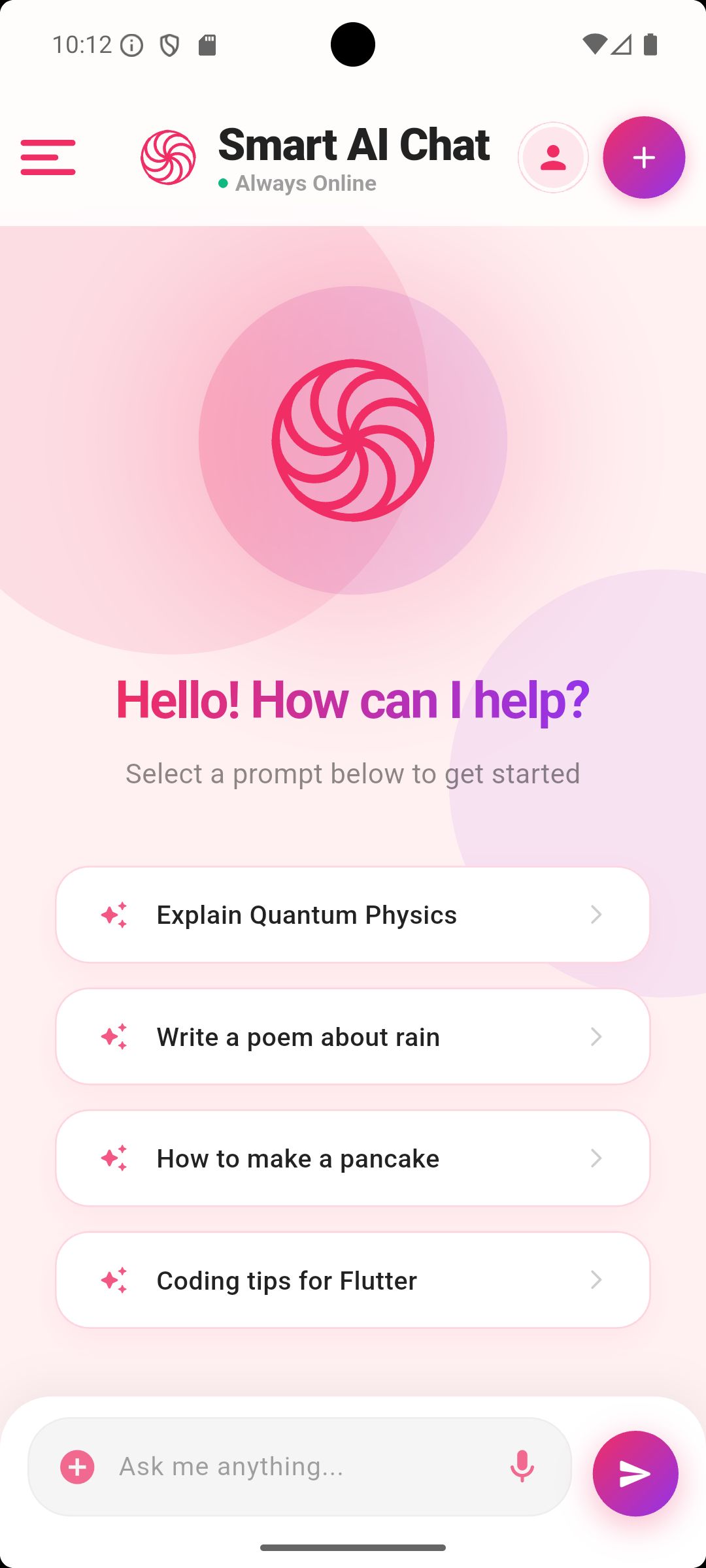Start a new chat with plus button
Viewport: 706px width, 1568px height.
pyautogui.click(x=644, y=157)
